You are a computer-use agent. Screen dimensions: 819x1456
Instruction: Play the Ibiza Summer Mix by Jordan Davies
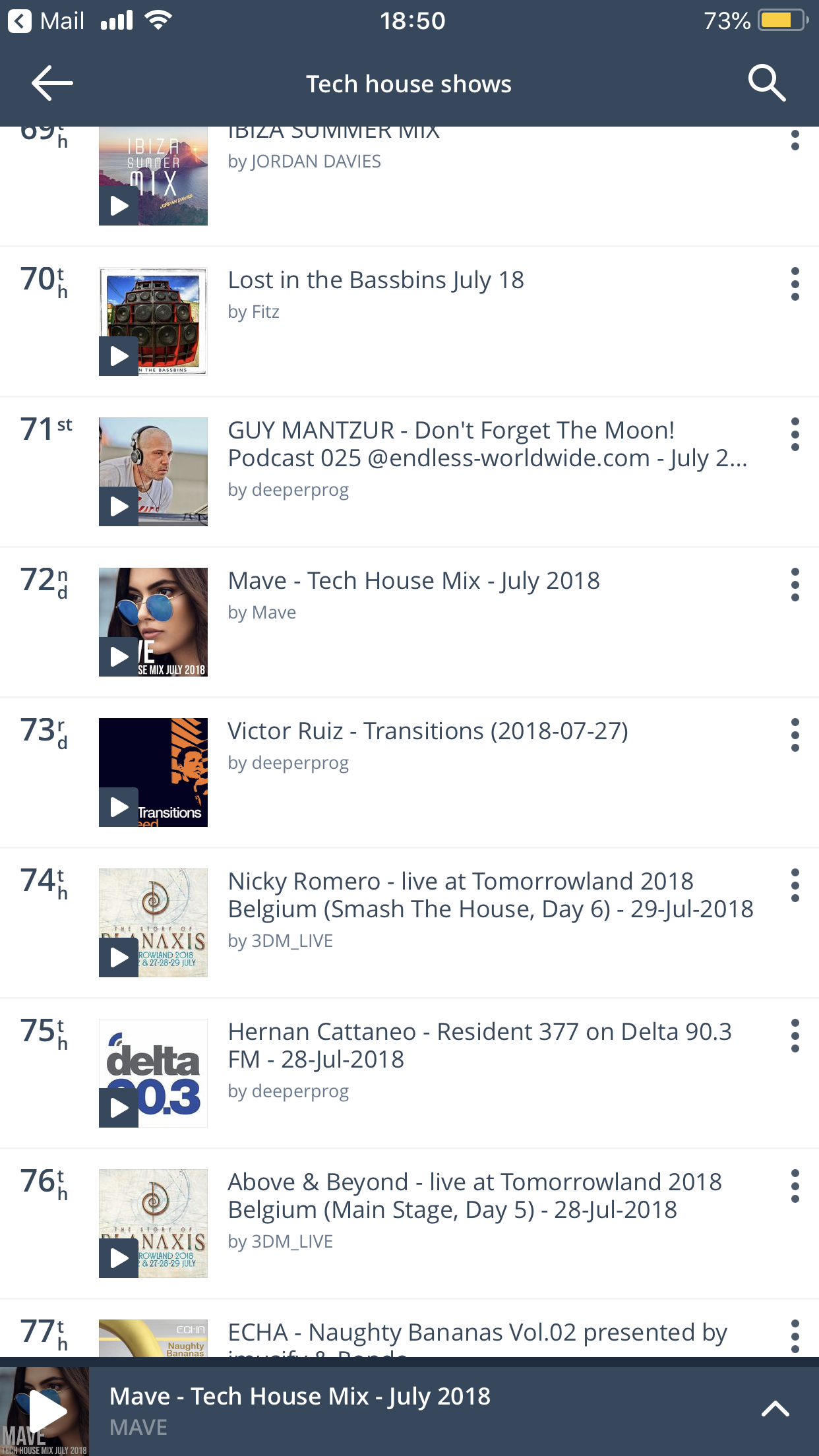(119, 206)
